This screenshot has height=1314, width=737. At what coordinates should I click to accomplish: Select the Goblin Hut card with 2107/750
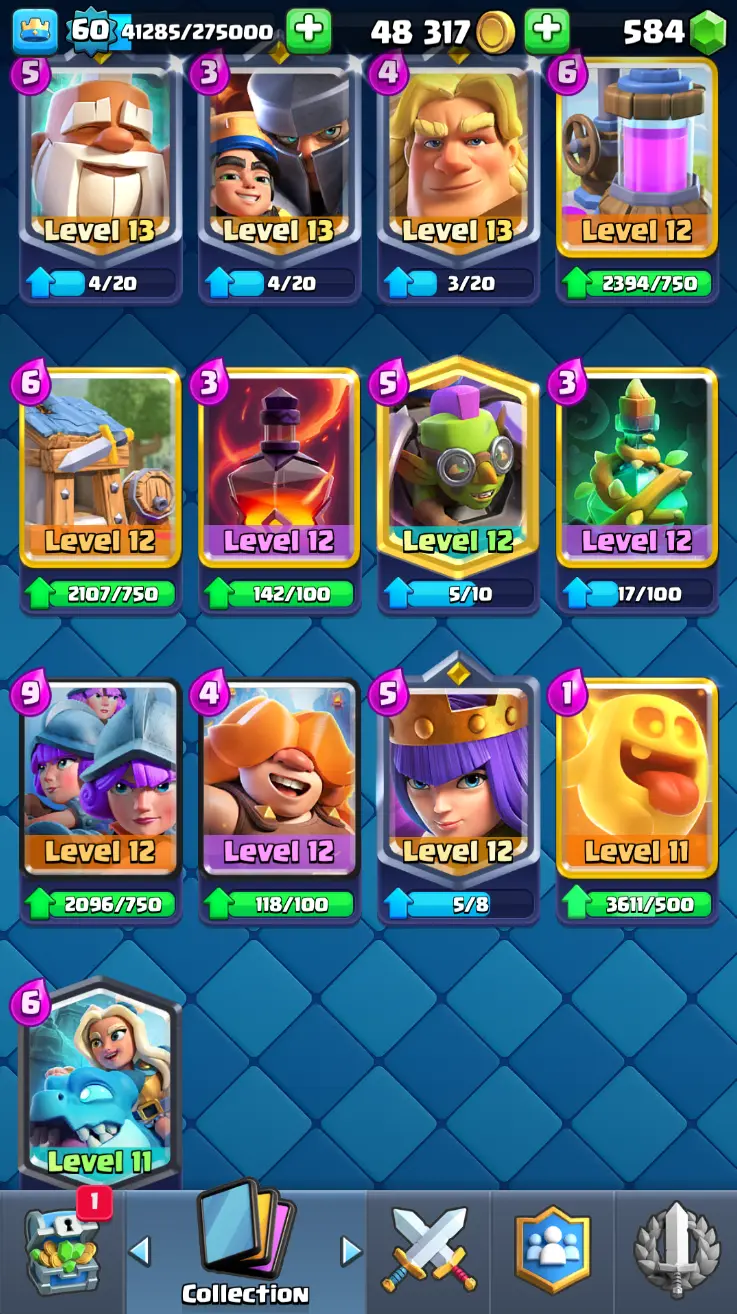coord(100,470)
